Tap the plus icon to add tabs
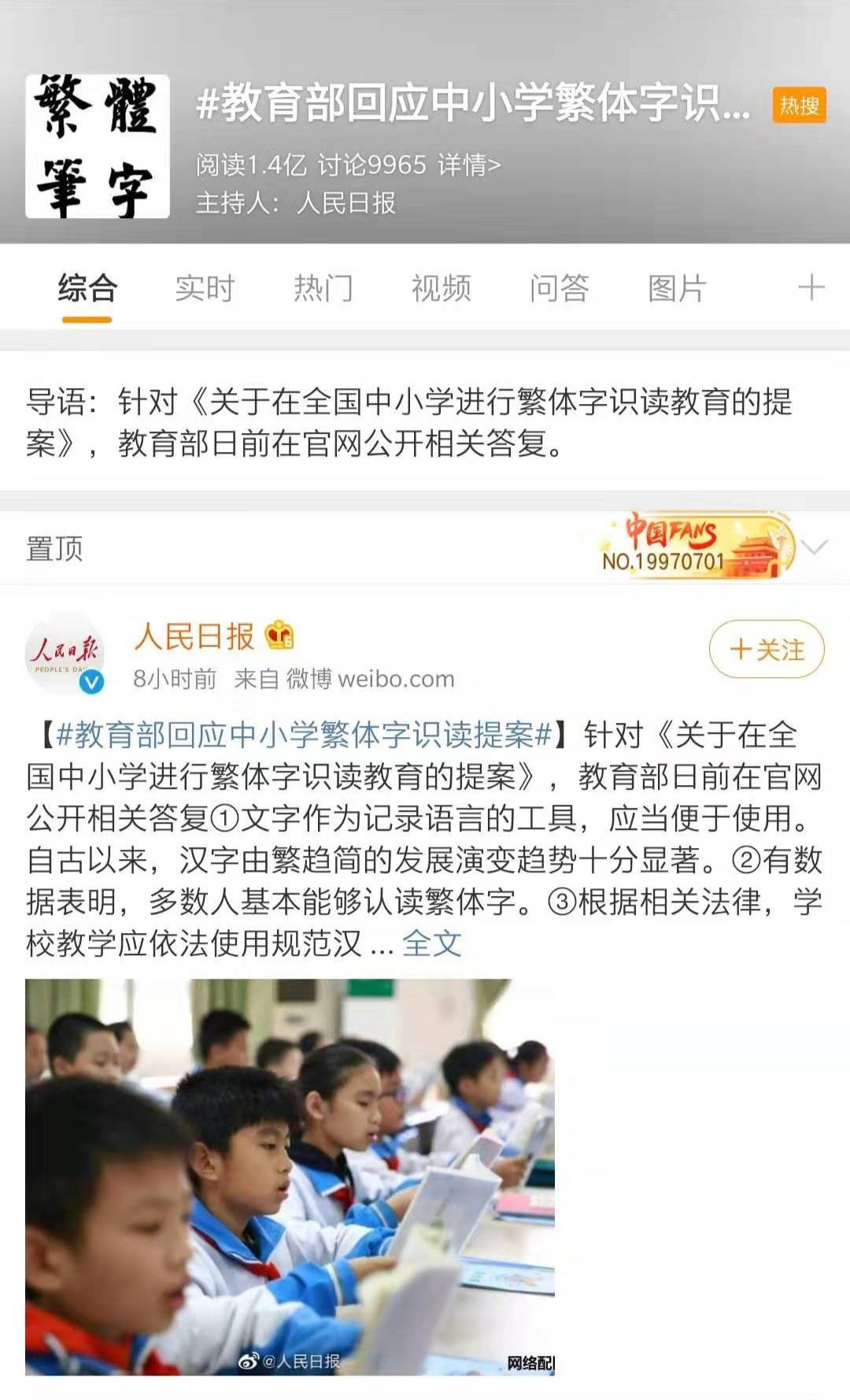850x1400 pixels. point(811,287)
